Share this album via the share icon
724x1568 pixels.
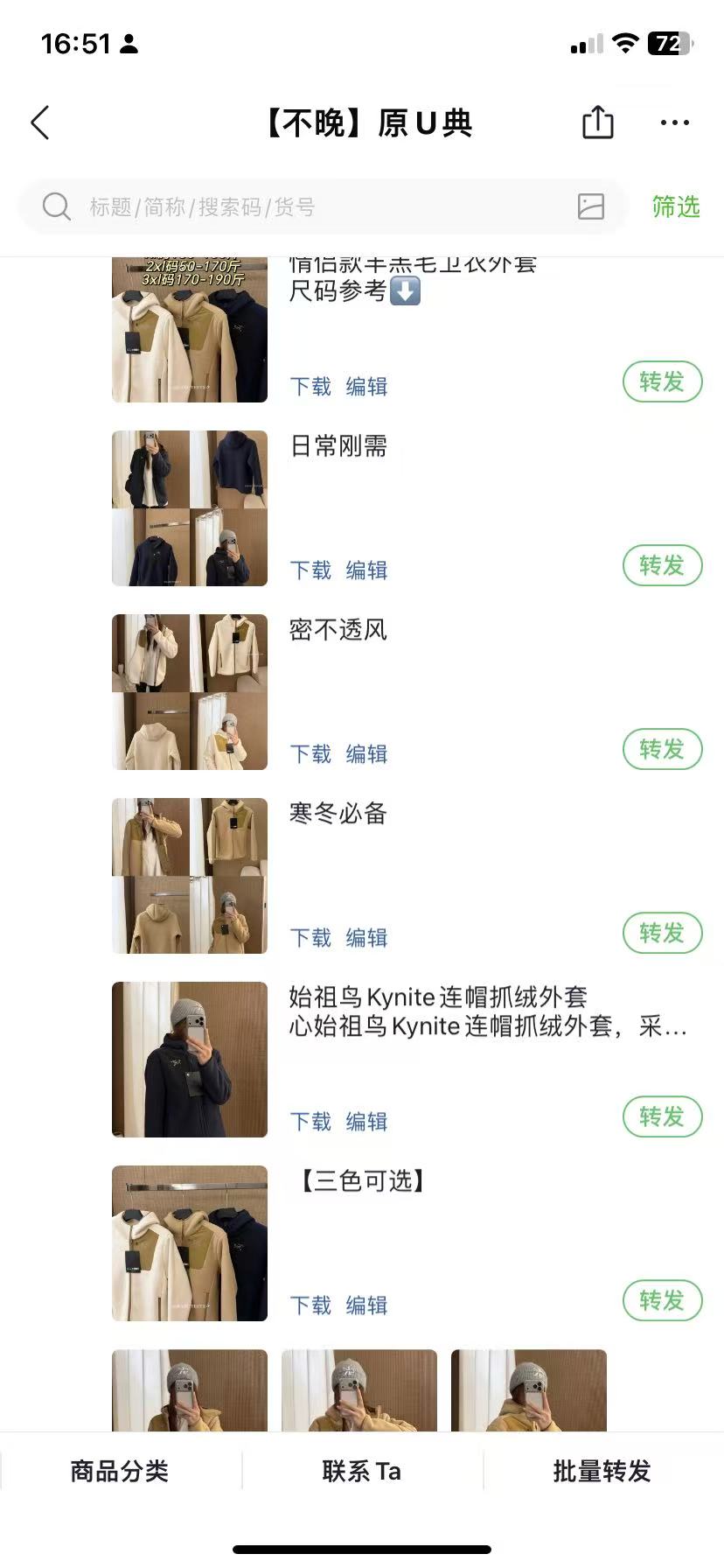click(597, 122)
